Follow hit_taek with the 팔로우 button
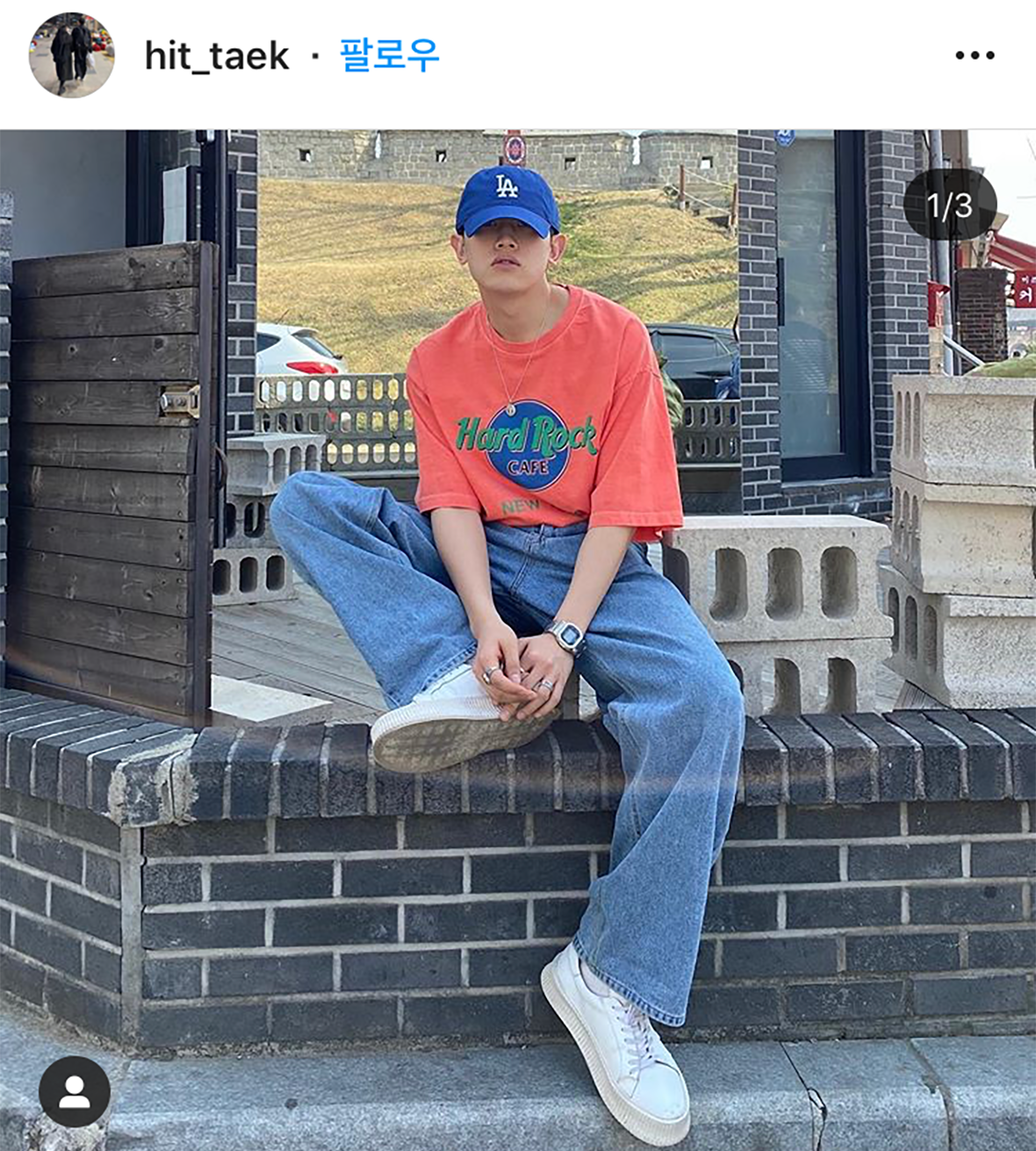Viewport: 1036px width, 1151px height. [x=389, y=55]
